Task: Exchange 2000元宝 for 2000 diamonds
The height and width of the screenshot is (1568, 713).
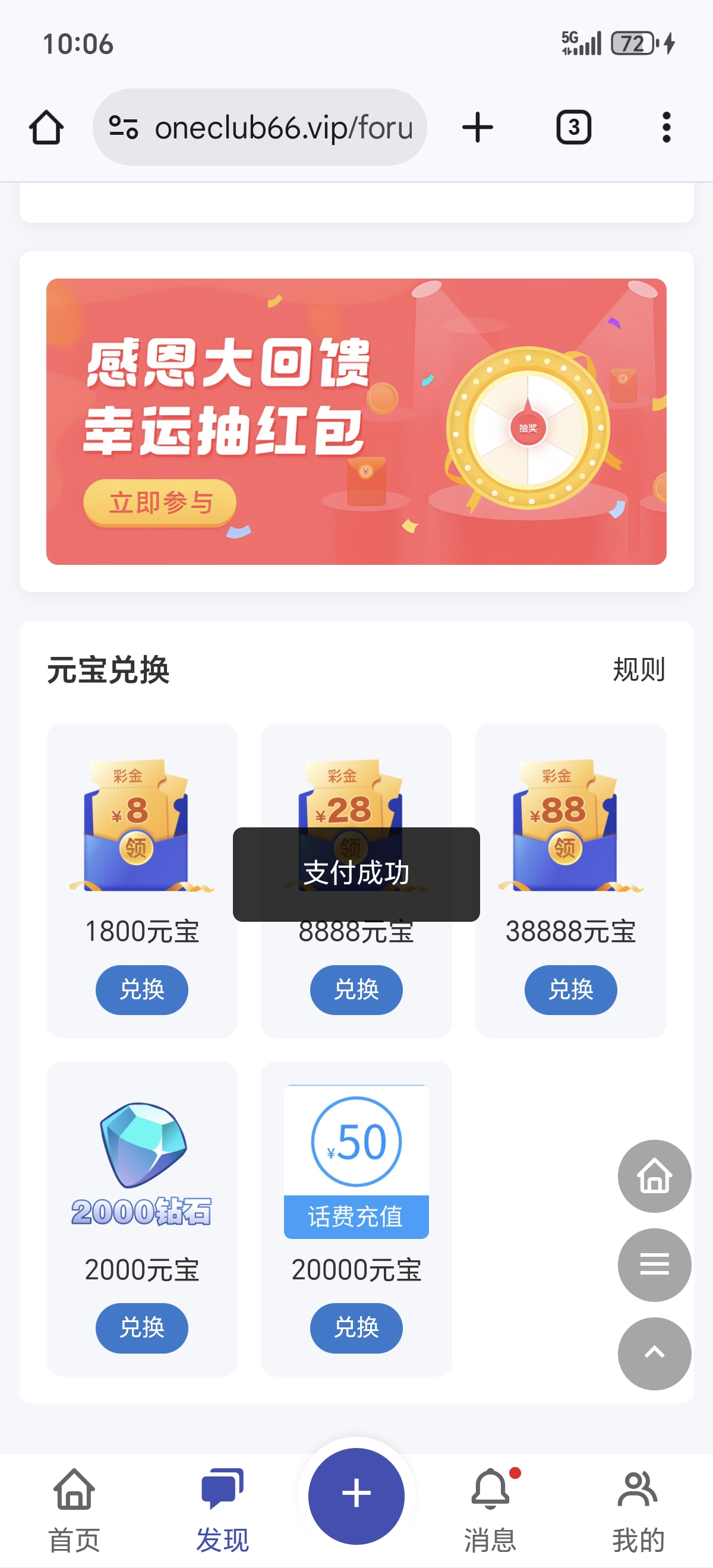Action: click(142, 1327)
